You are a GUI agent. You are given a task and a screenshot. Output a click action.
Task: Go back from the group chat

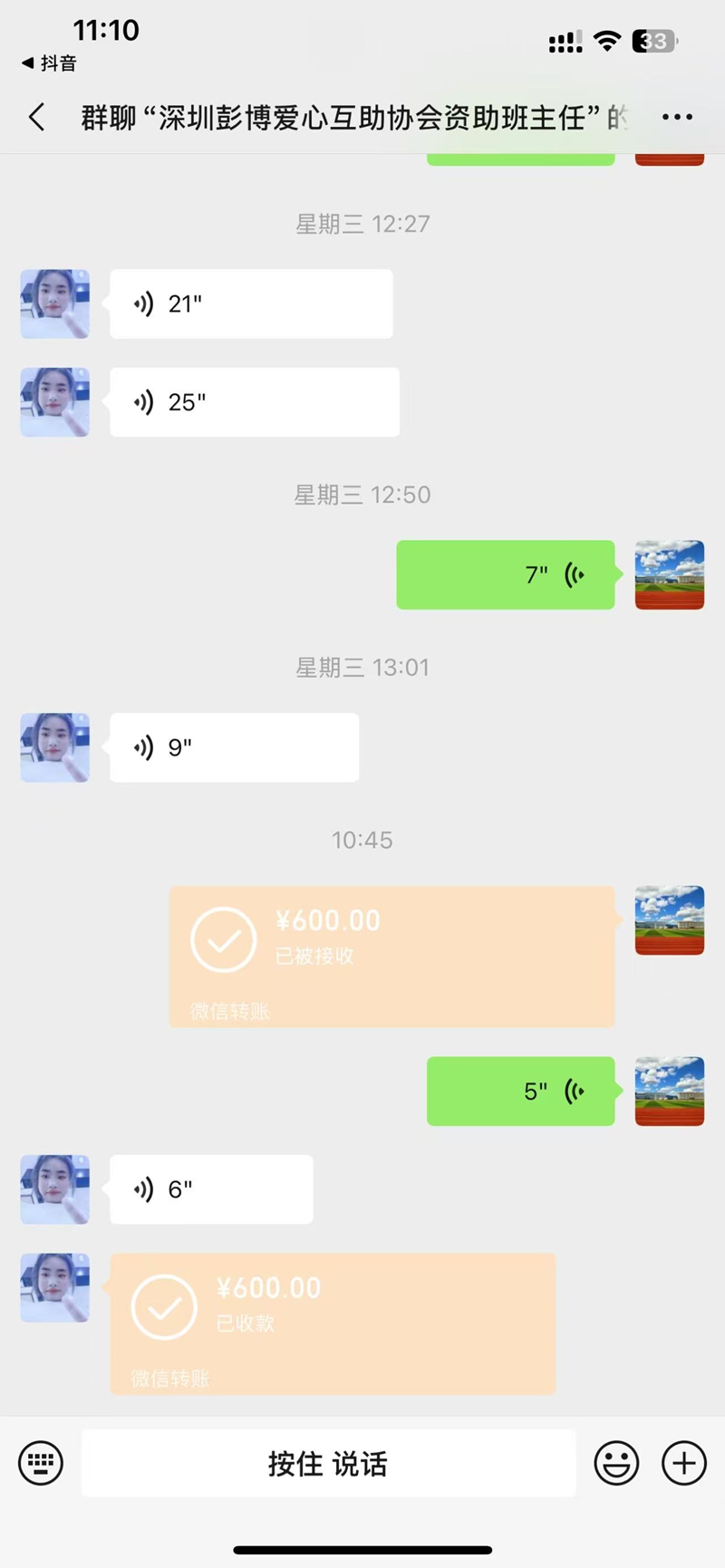point(37,117)
